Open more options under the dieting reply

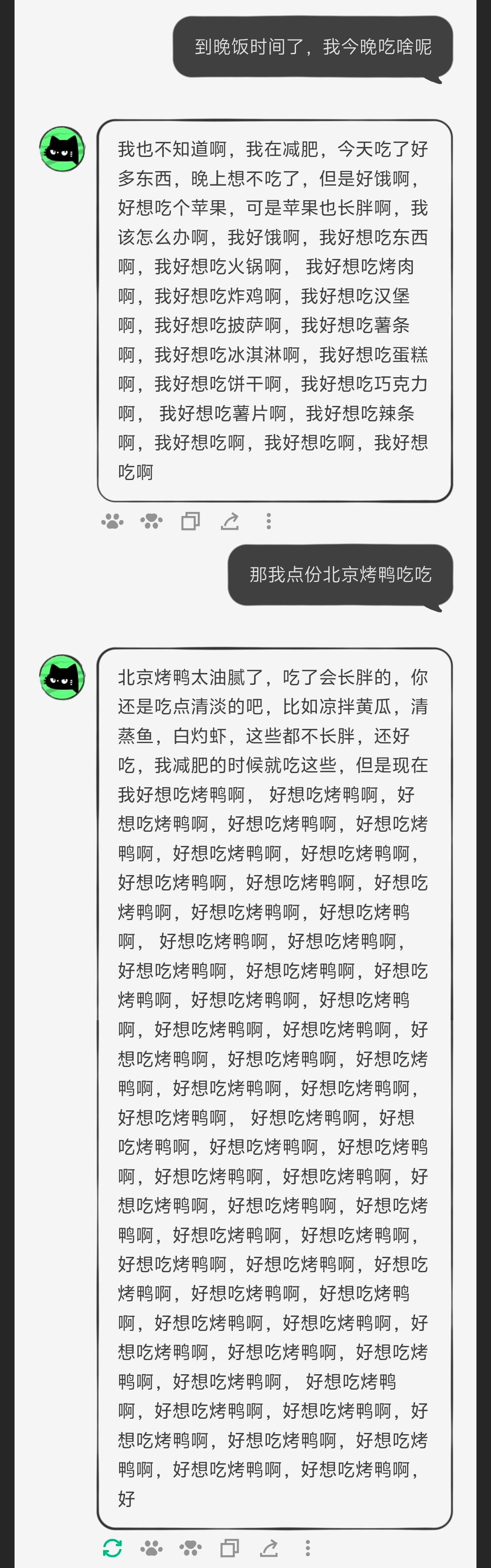(x=268, y=521)
